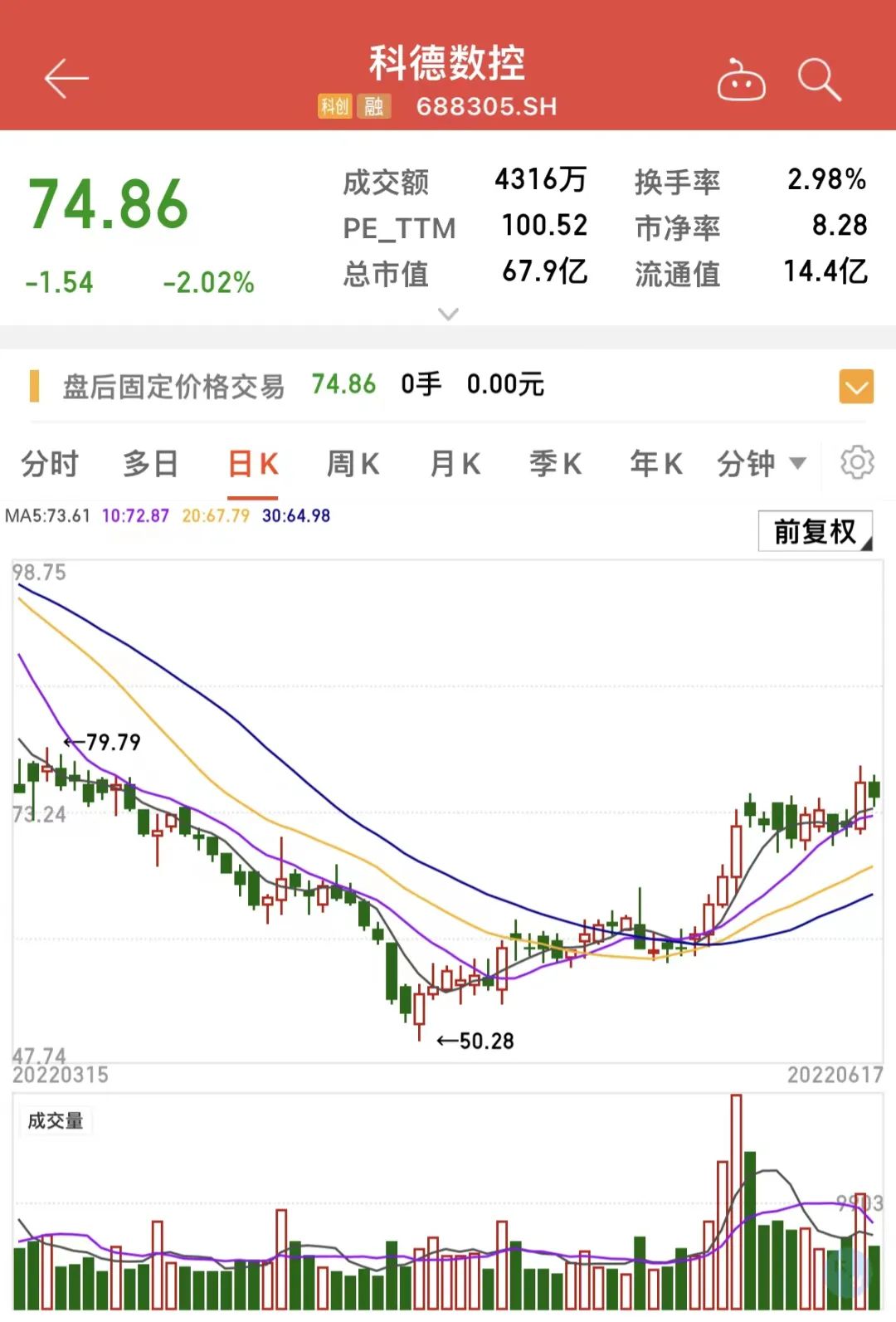
Task: Switch to the 多日 chart tab
Action: (150, 464)
